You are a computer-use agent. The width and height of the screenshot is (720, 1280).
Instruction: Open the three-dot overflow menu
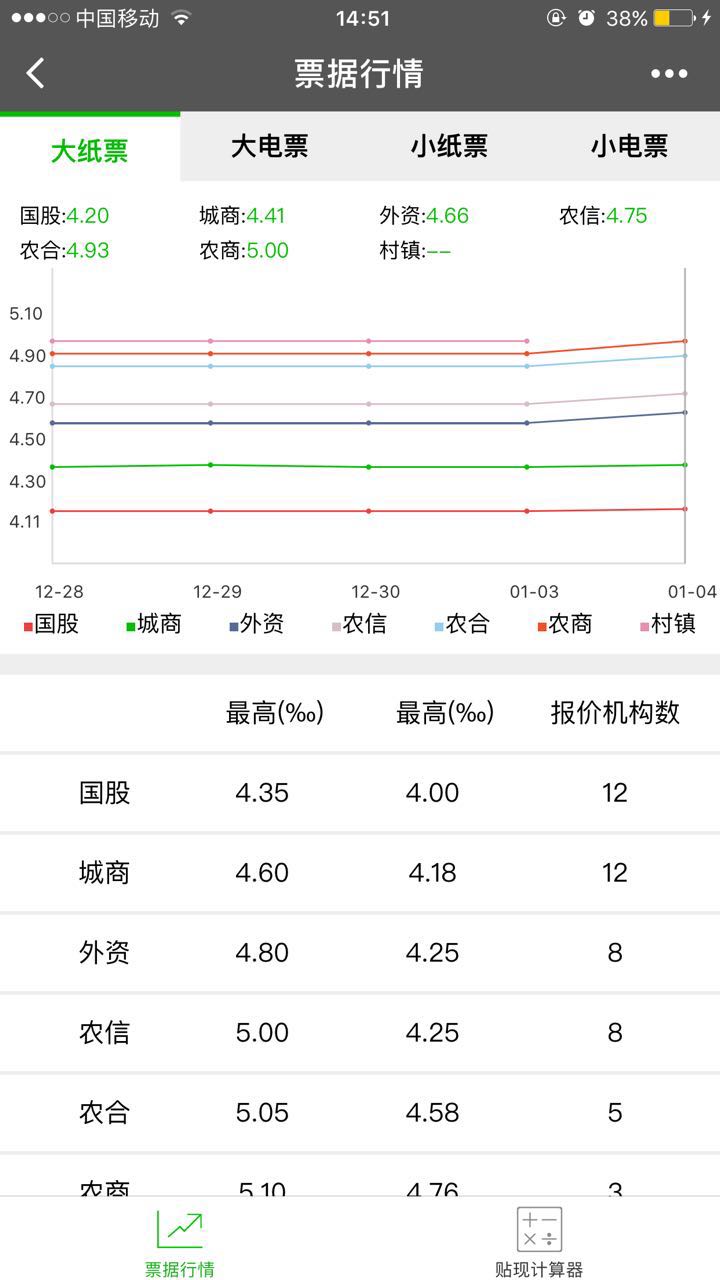[669, 73]
